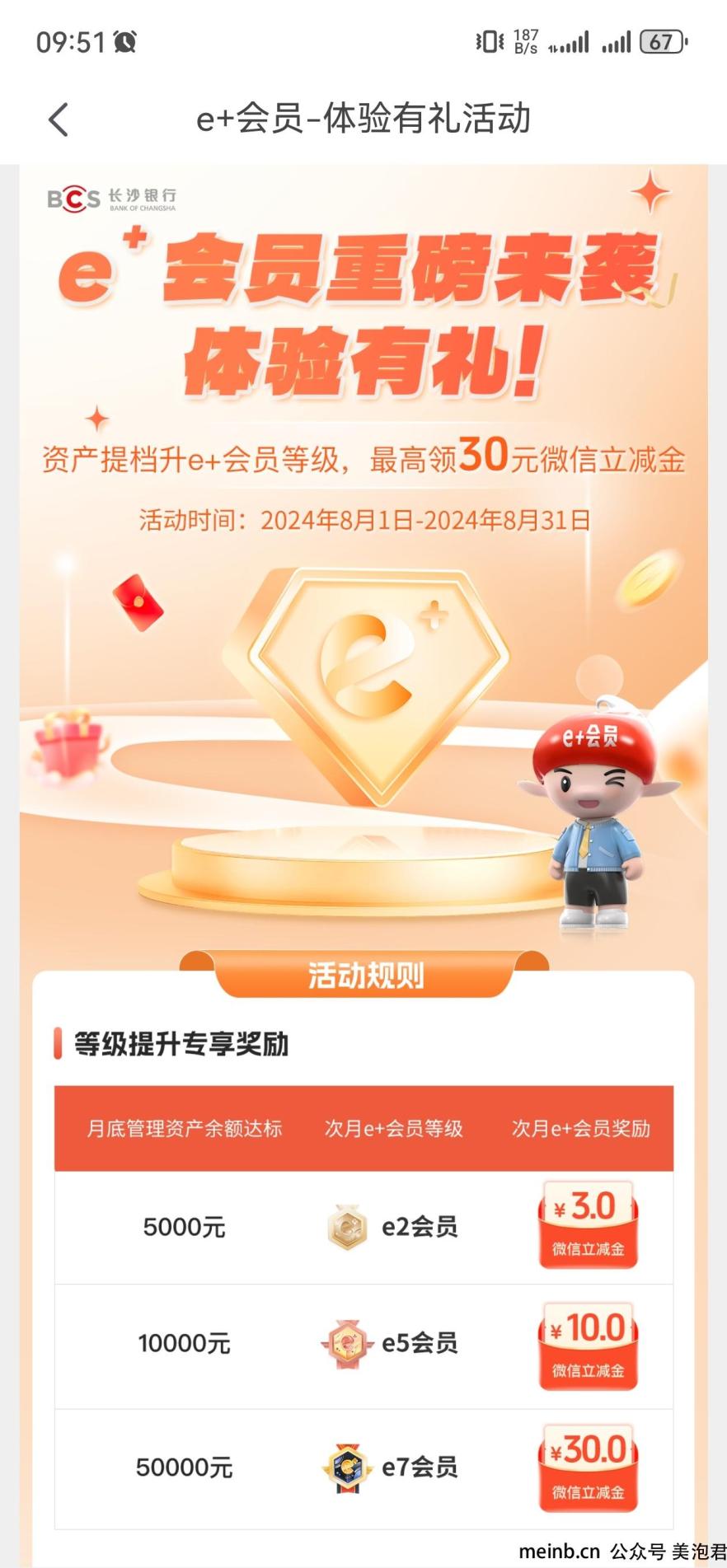Image resolution: width=727 pixels, height=1568 pixels.
Task: Go back from e+会员 activity page
Action: 58,119
